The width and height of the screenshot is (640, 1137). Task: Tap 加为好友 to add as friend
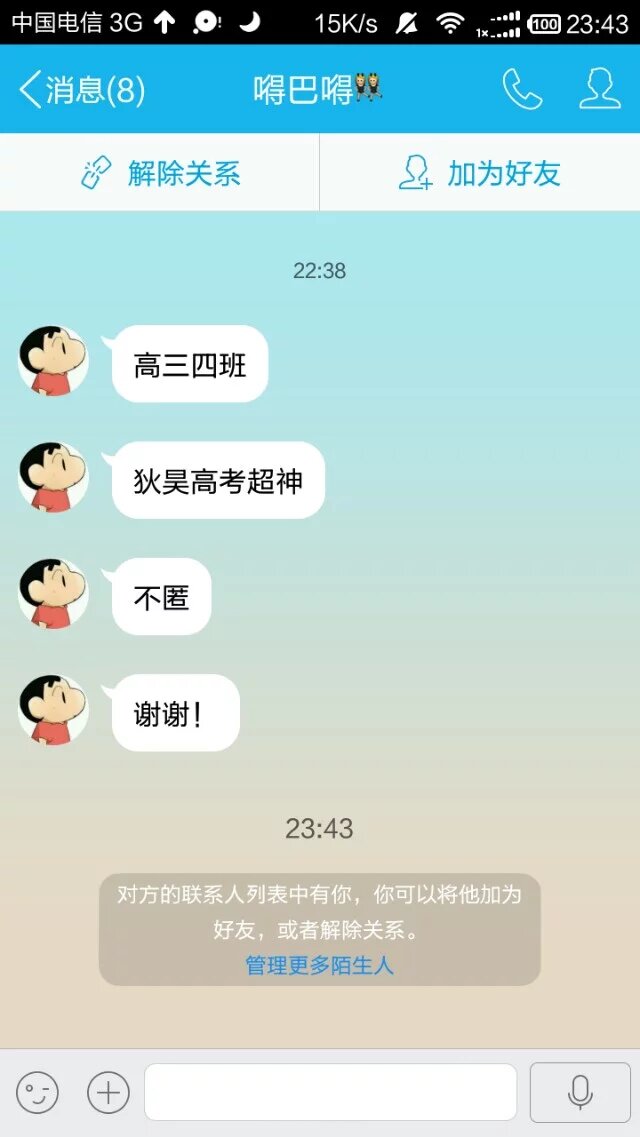480,173
